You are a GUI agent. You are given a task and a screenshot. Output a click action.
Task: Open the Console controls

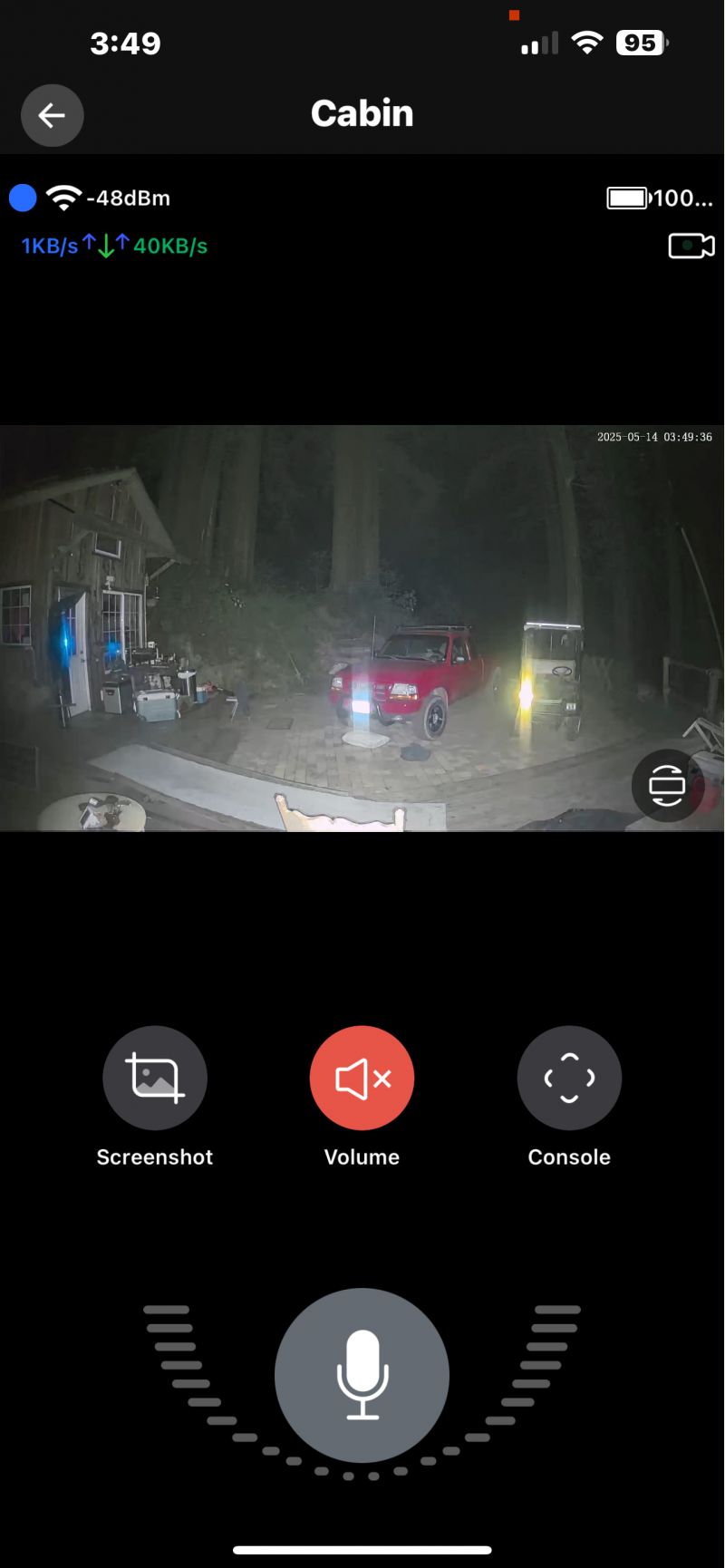(569, 1078)
